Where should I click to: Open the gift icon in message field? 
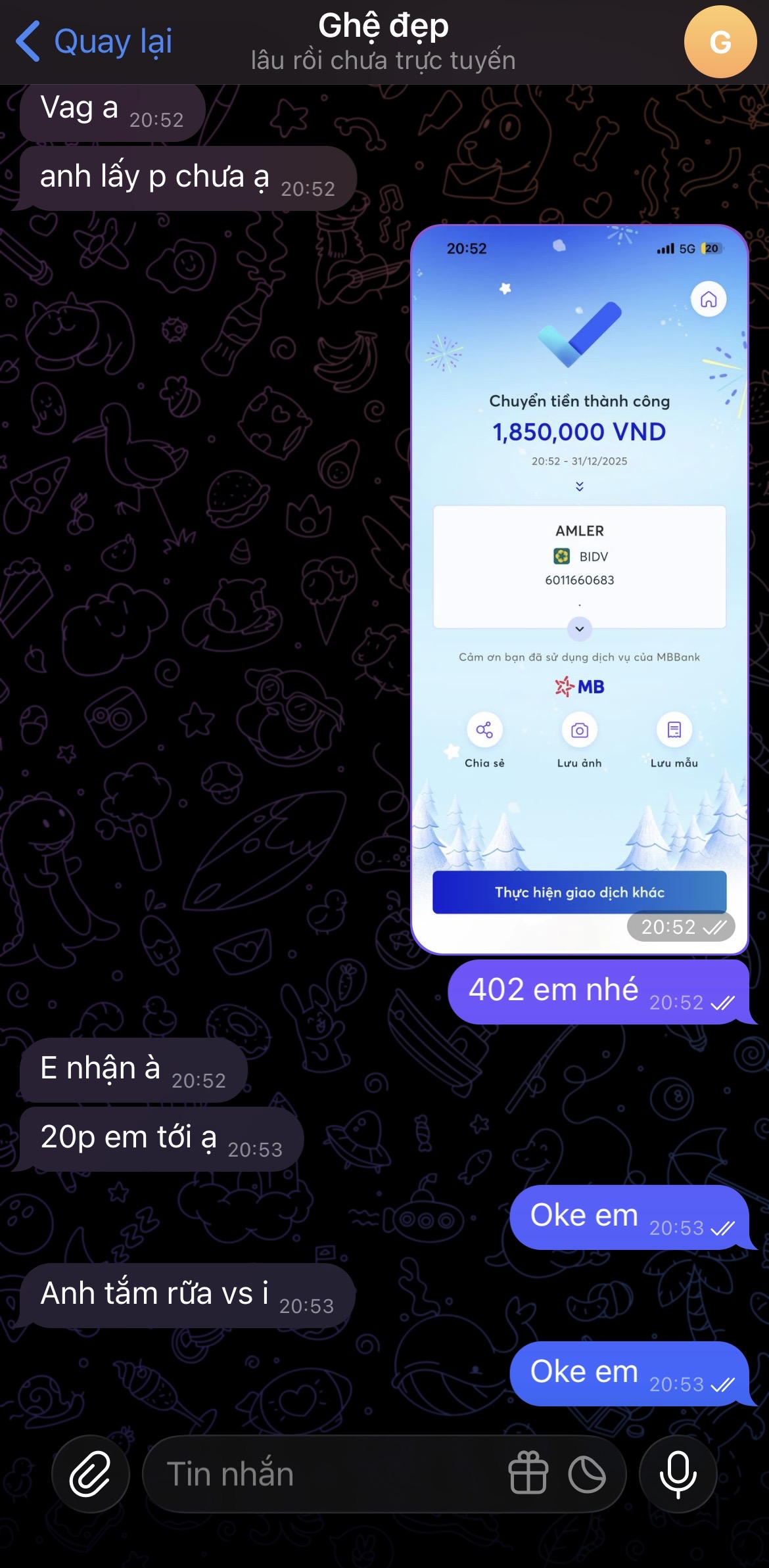pos(528,1474)
